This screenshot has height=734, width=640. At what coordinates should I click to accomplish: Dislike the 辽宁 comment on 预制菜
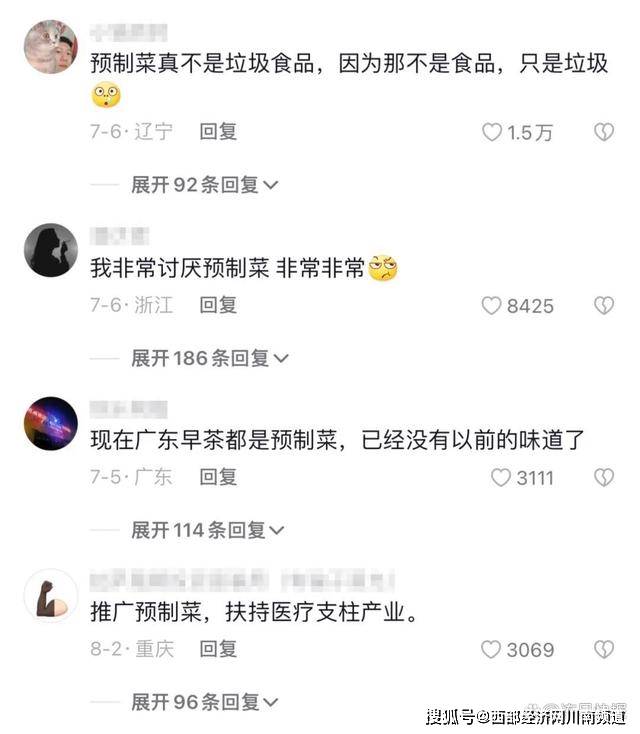point(603,132)
